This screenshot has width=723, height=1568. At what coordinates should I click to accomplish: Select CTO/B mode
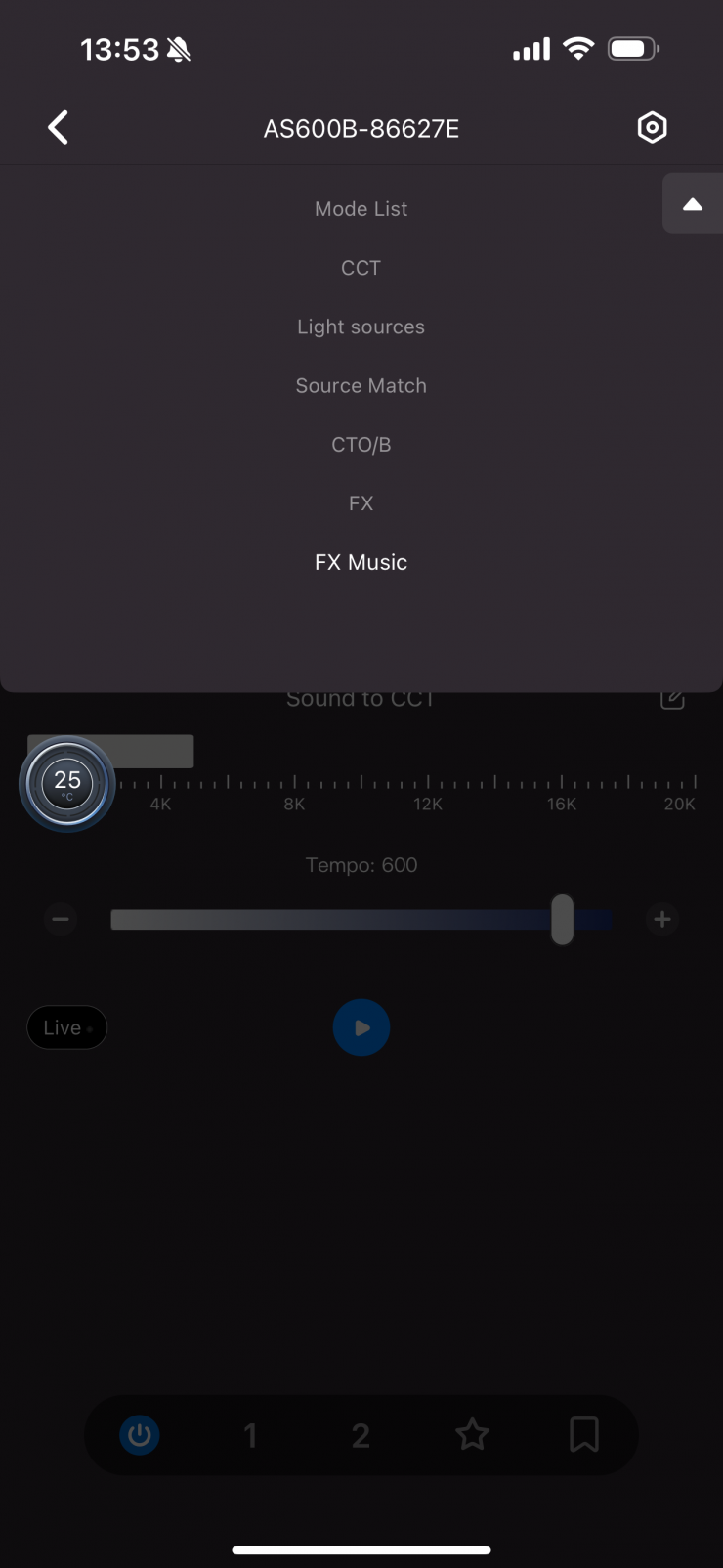point(361,445)
